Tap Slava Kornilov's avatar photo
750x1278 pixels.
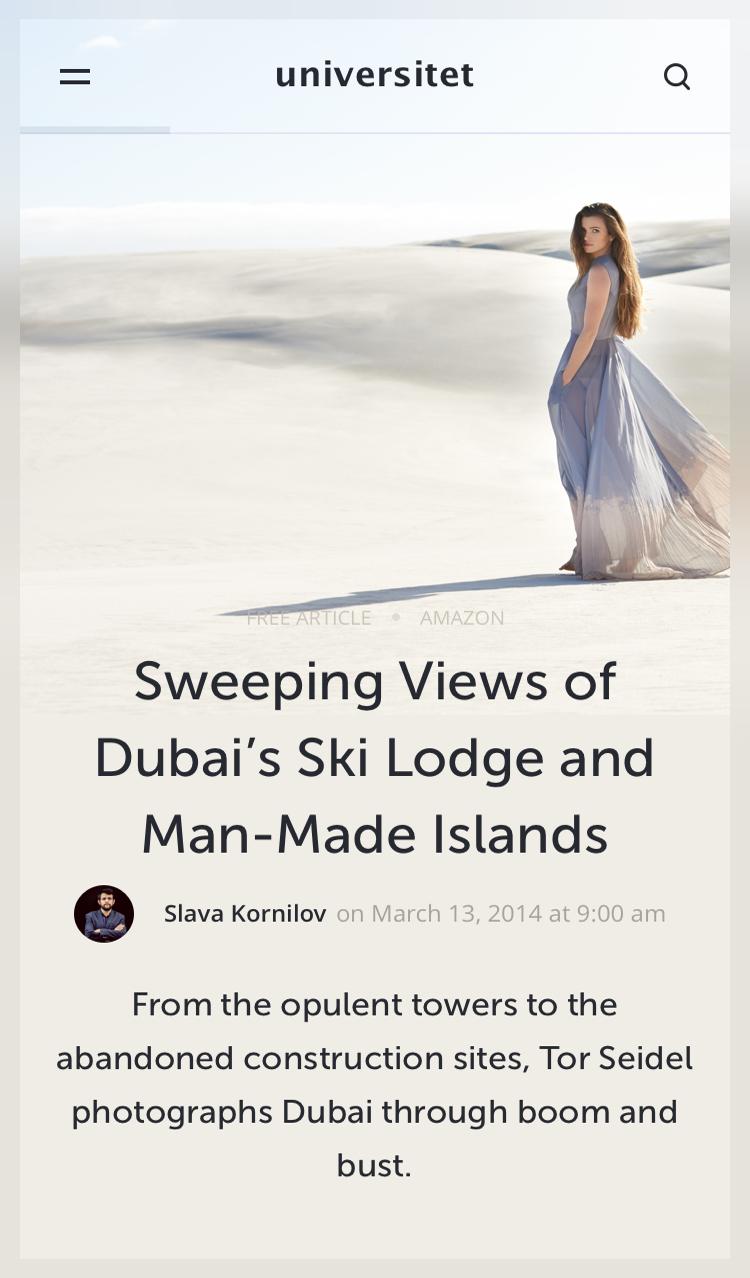pyautogui.click(x=104, y=913)
